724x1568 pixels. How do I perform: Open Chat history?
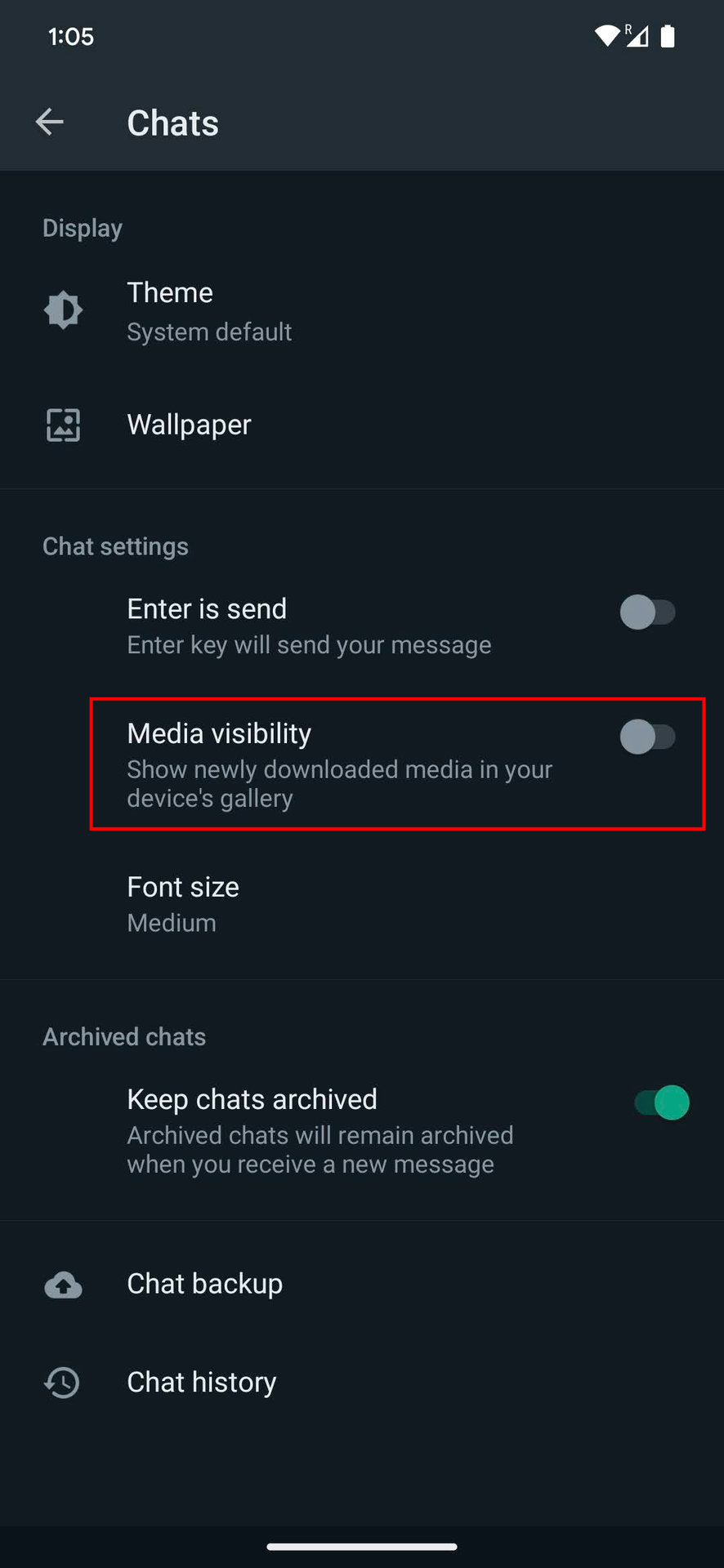(x=201, y=1382)
